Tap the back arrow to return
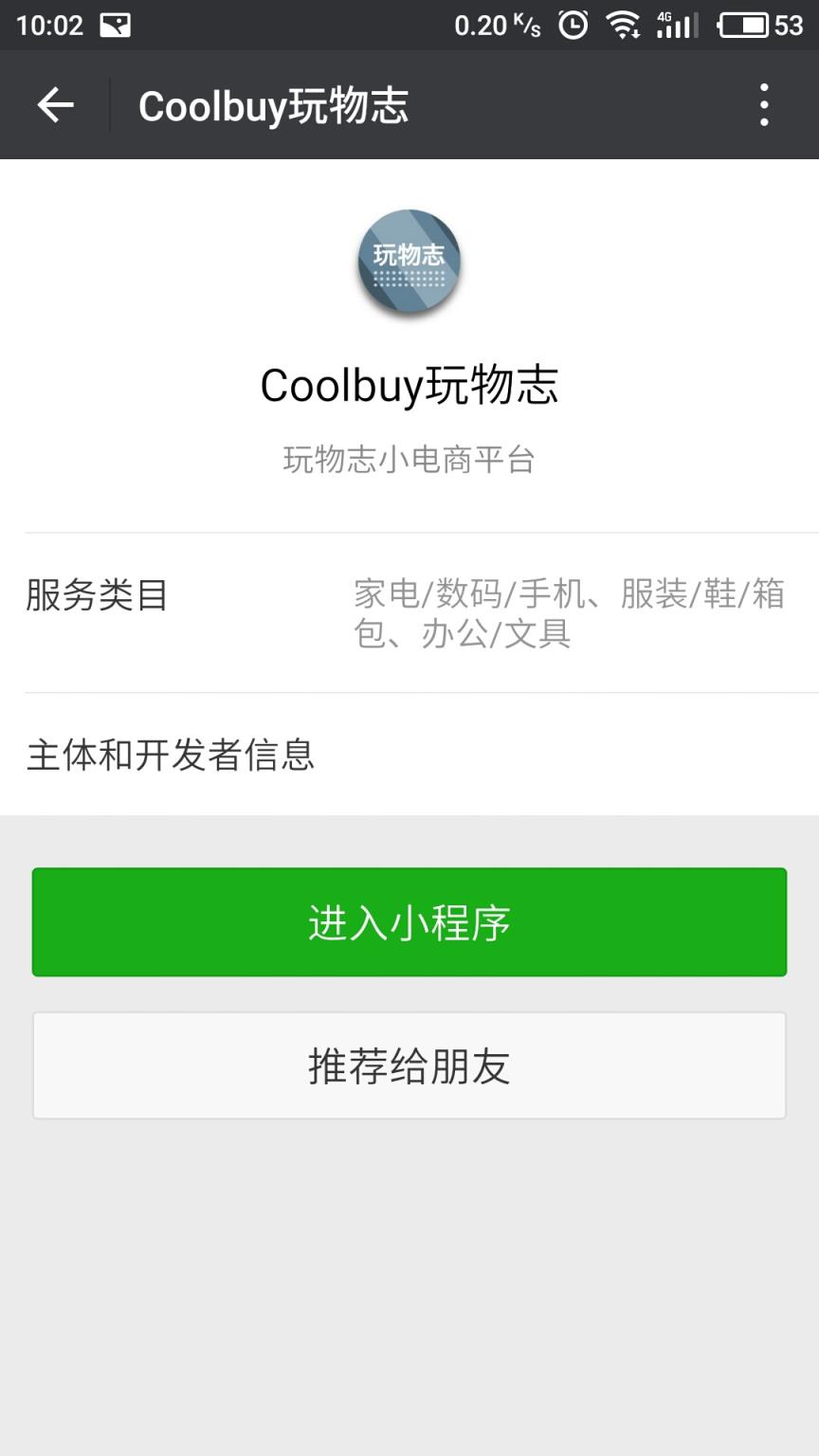 [54, 104]
